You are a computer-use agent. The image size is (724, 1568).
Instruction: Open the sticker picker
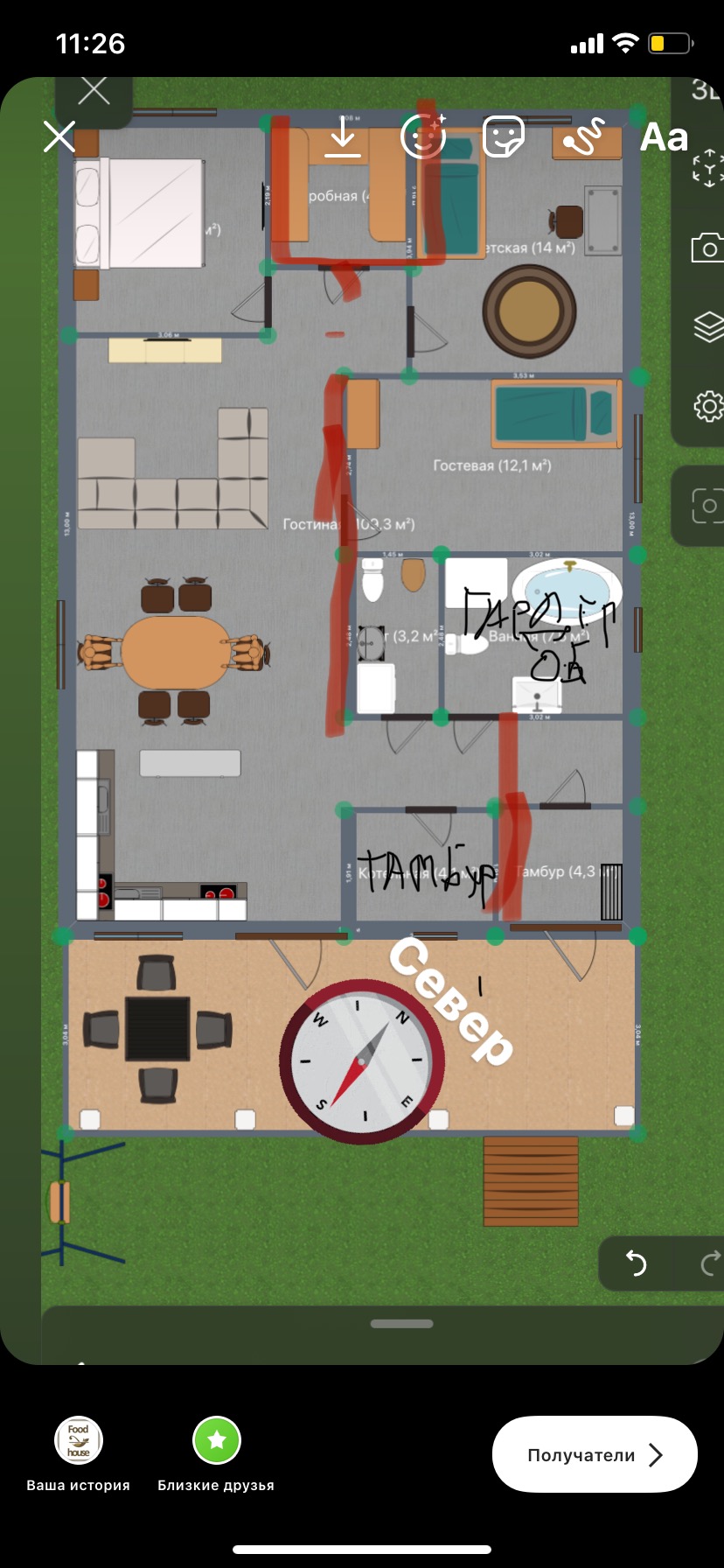click(x=504, y=137)
